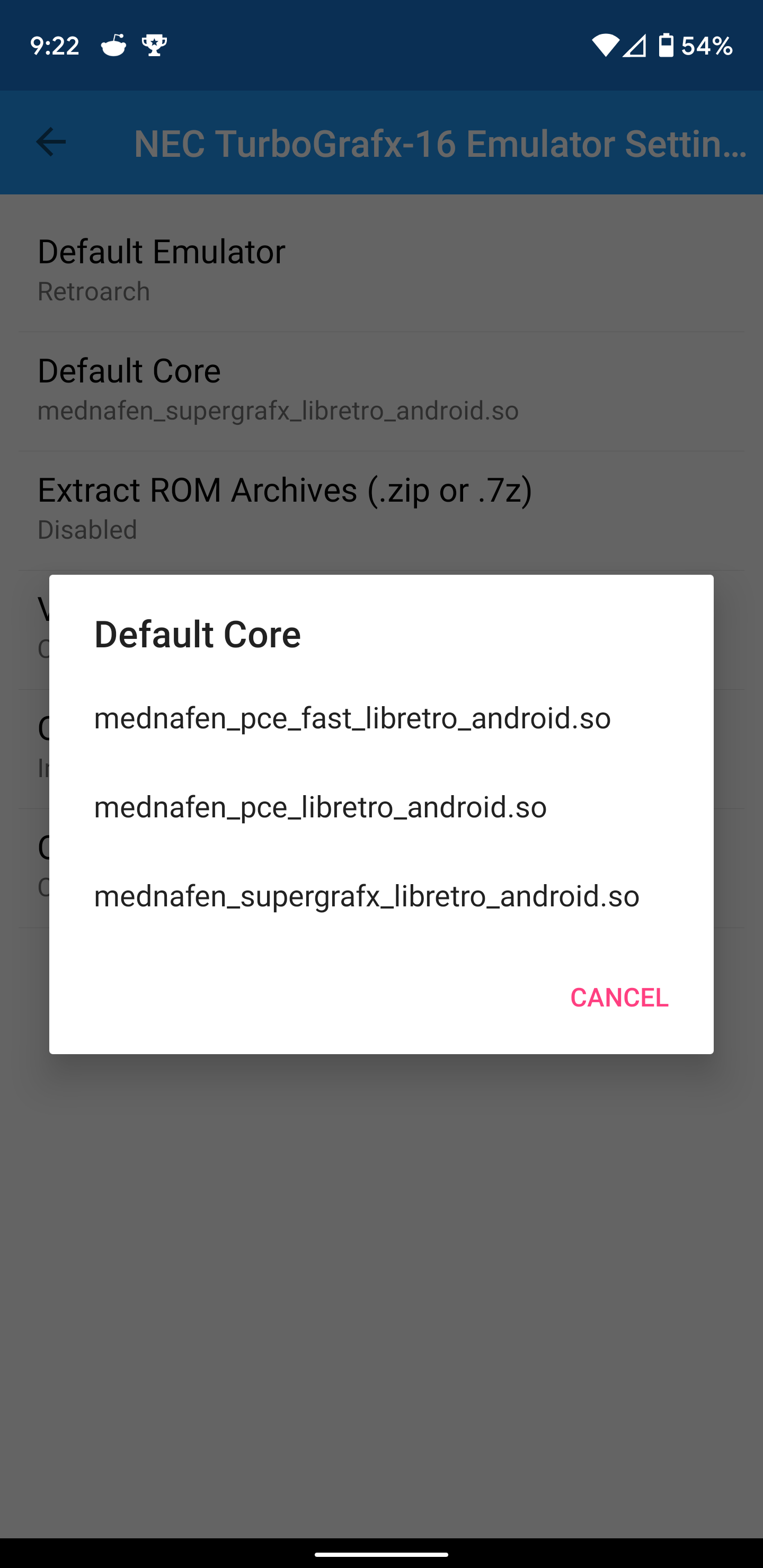
Task: Pick mednafen_supergrafx_libretro_android.so core
Action: point(381,896)
